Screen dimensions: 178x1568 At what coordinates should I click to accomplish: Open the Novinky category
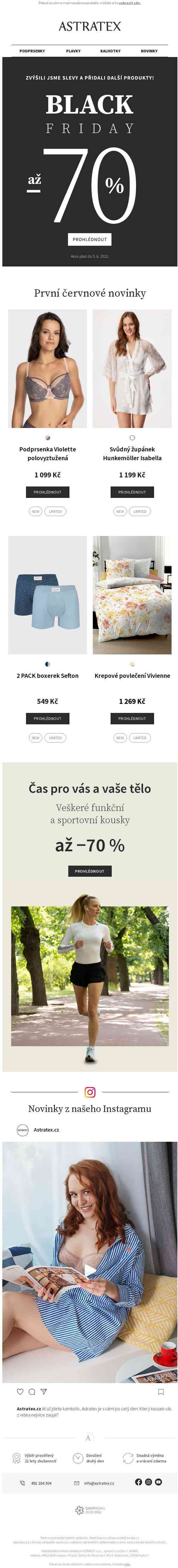click(149, 51)
